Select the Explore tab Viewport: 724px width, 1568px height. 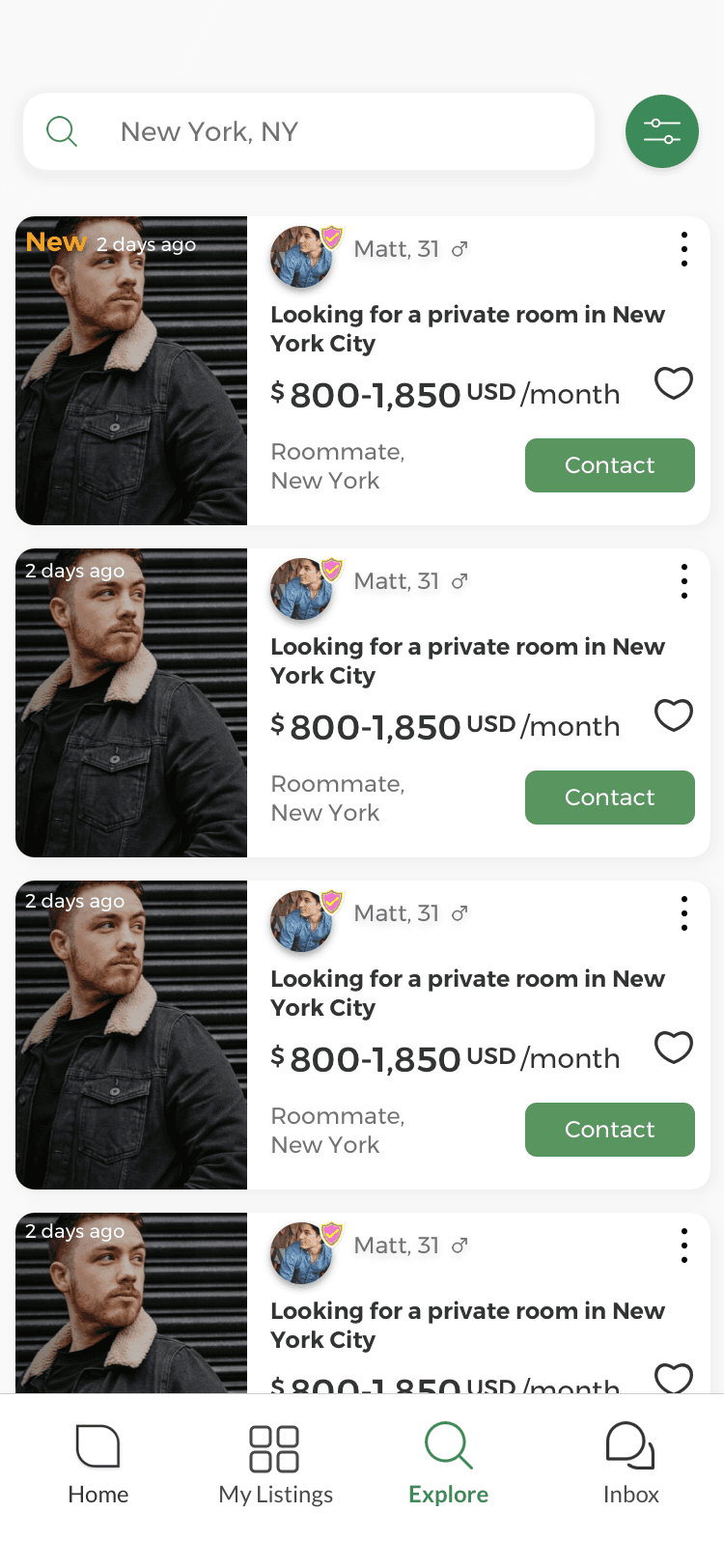pyautogui.click(x=448, y=1465)
